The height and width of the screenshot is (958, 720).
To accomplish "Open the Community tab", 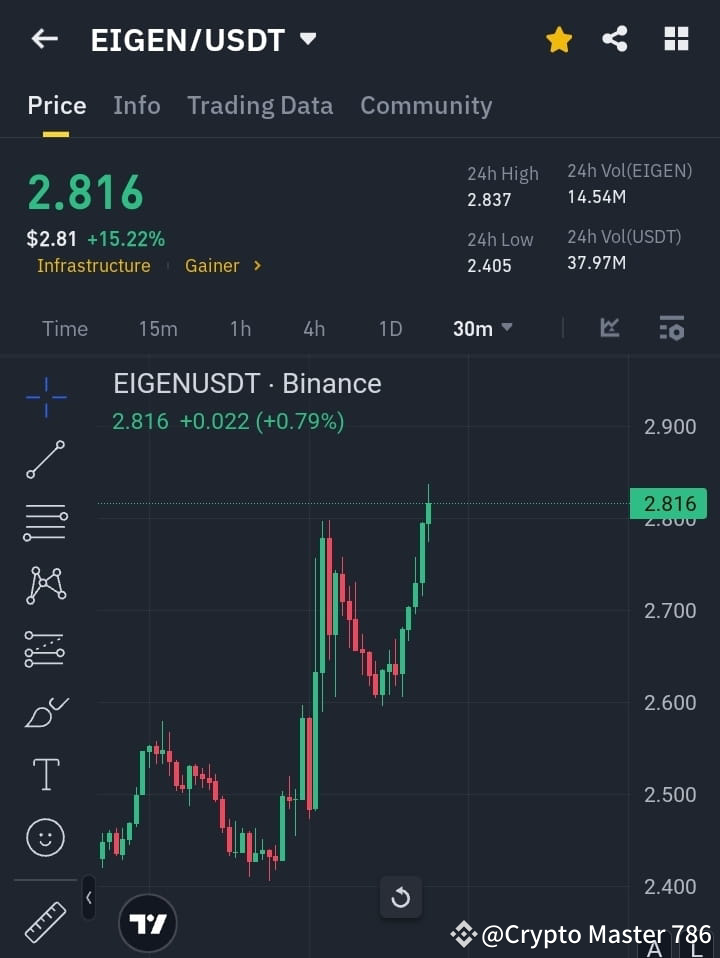I will (426, 105).
